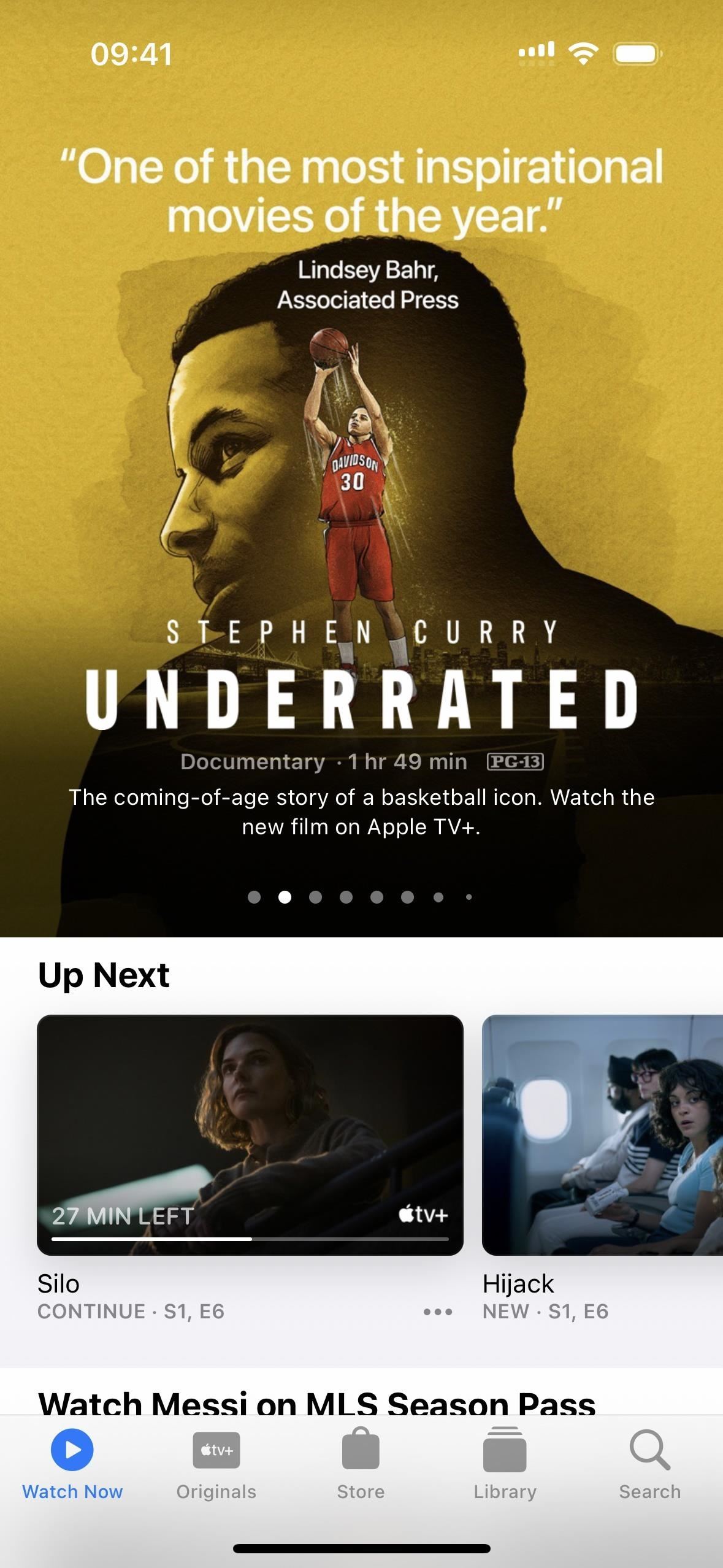Switch to the Store tab
Viewport: 723px width, 1568px height.
click(x=361, y=1465)
